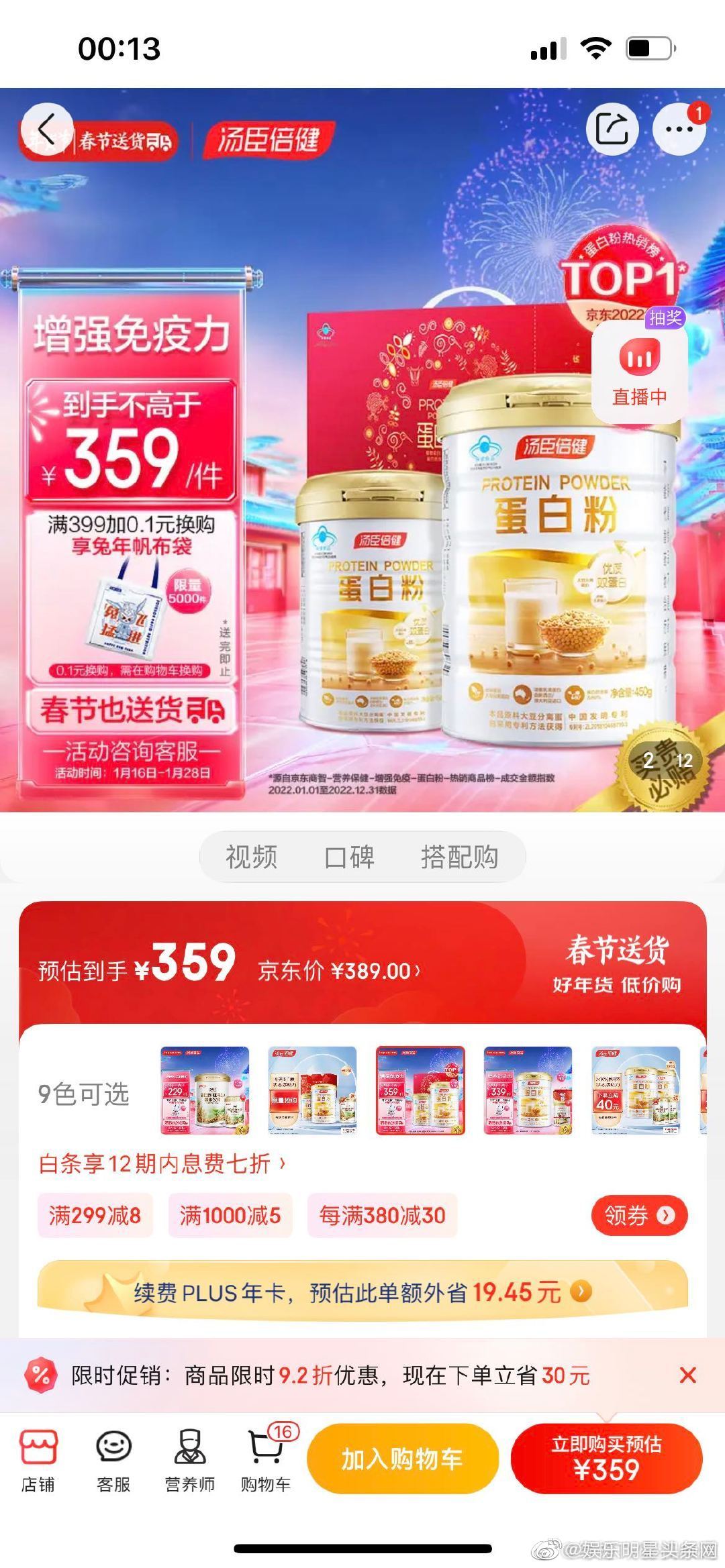
Task: Dismiss the 限时促销 banner
Action: click(687, 1376)
